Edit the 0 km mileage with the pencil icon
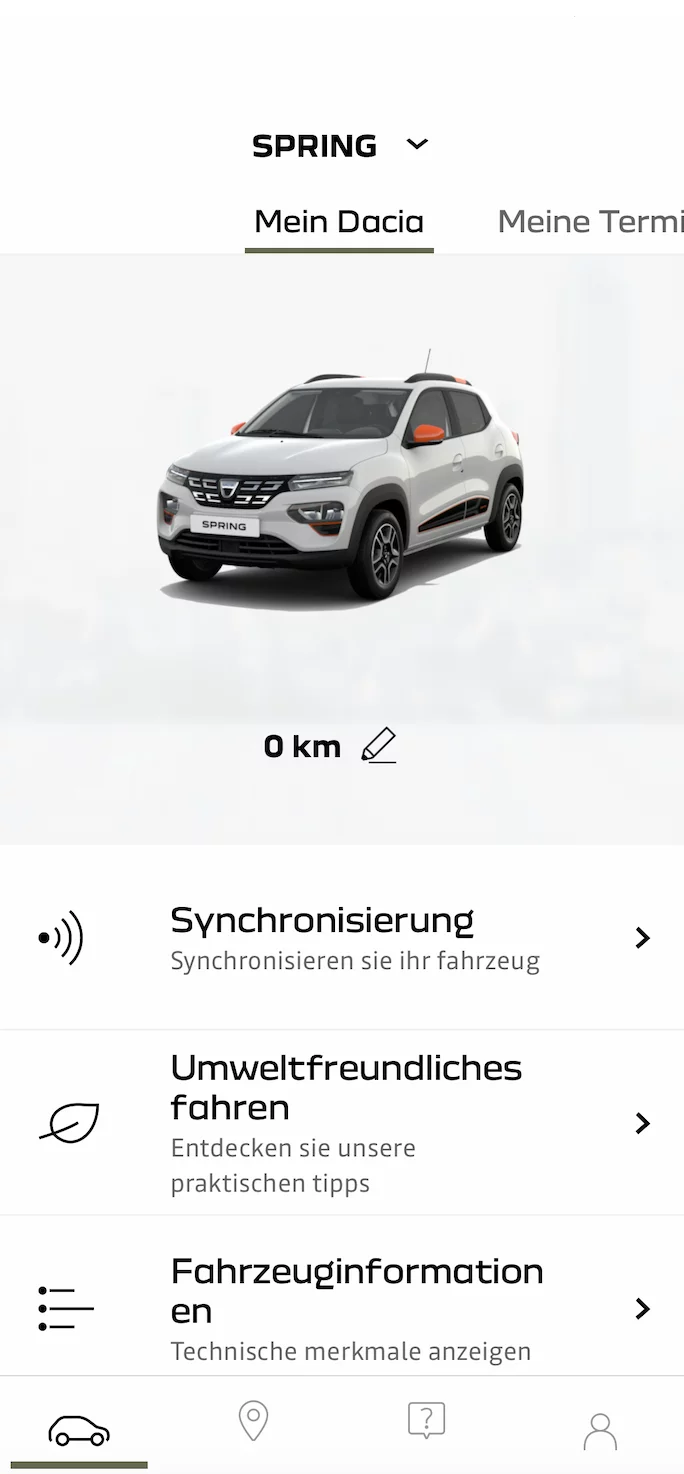The height and width of the screenshot is (1474, 684). (379, 746)
